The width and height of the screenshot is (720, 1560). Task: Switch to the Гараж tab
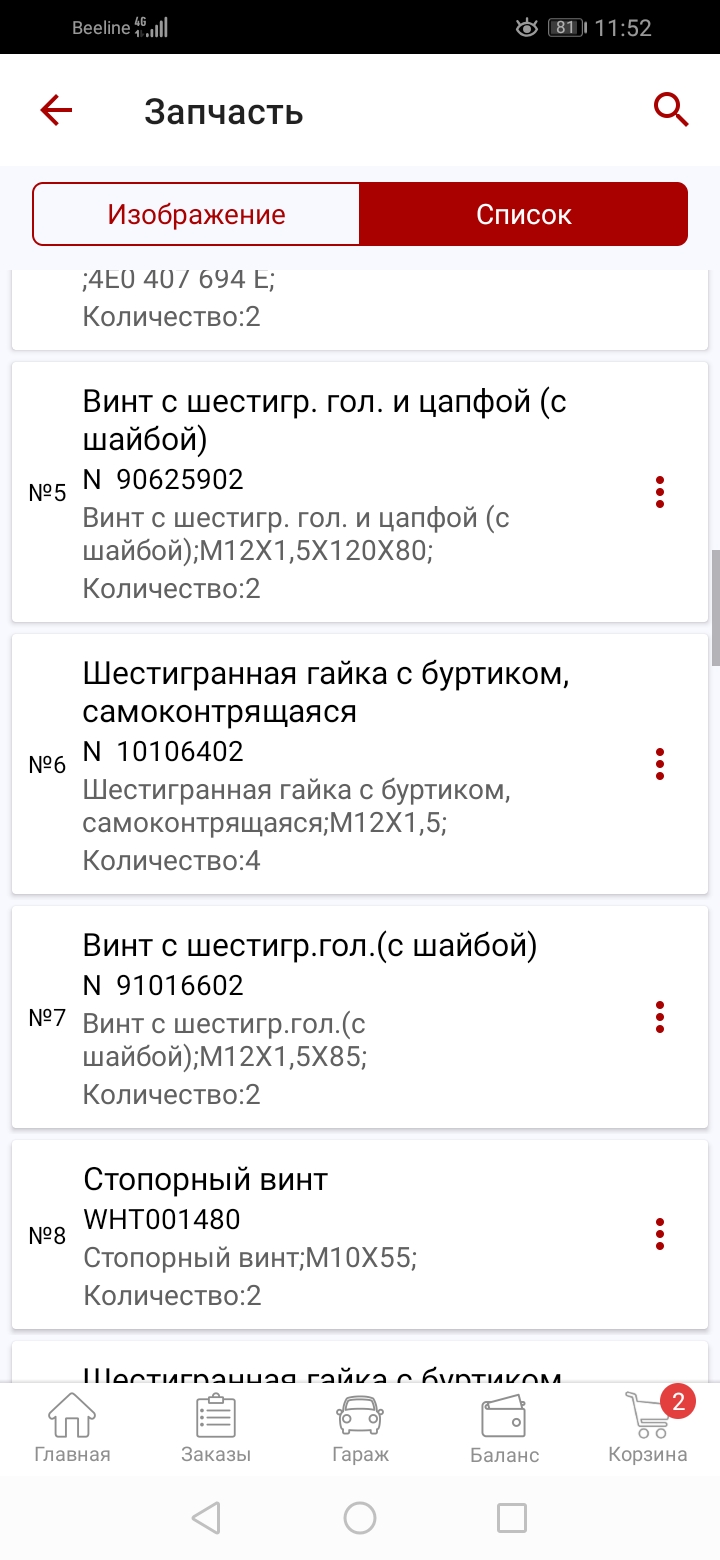(360, 1428)
